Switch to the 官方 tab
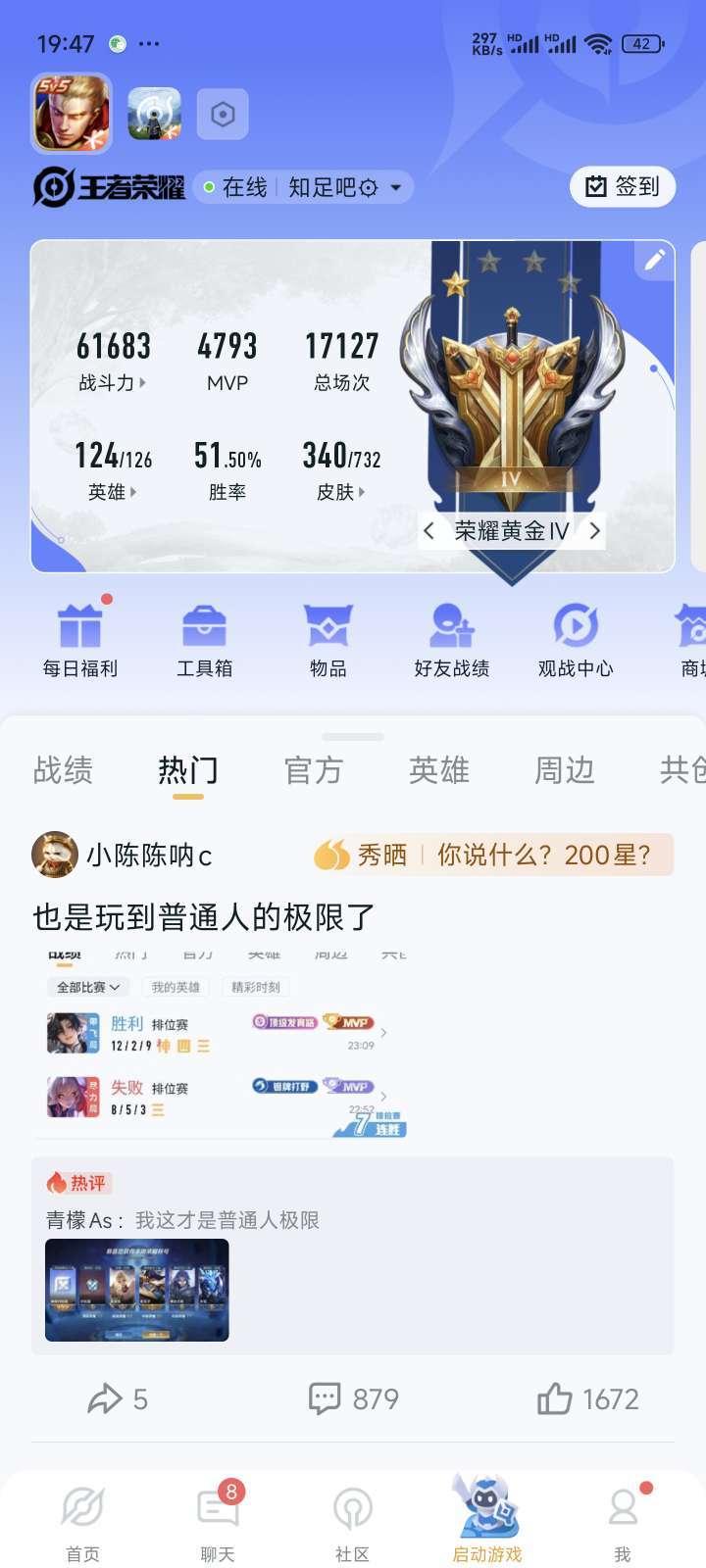Image resolution: width=706 pixels, height=1568 pixels. pos(314,770)
